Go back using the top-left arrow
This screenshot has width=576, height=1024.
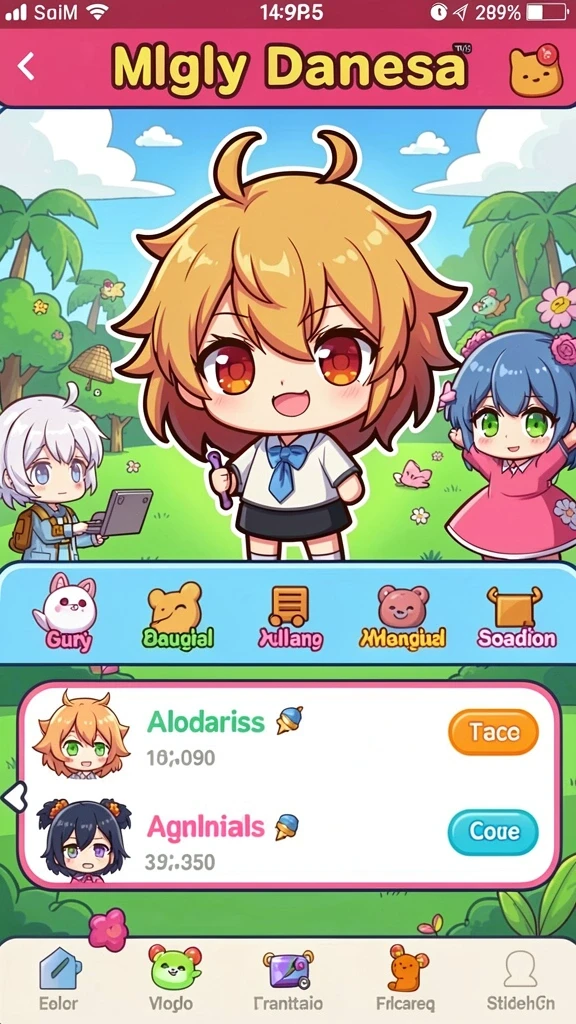point(26,67)
